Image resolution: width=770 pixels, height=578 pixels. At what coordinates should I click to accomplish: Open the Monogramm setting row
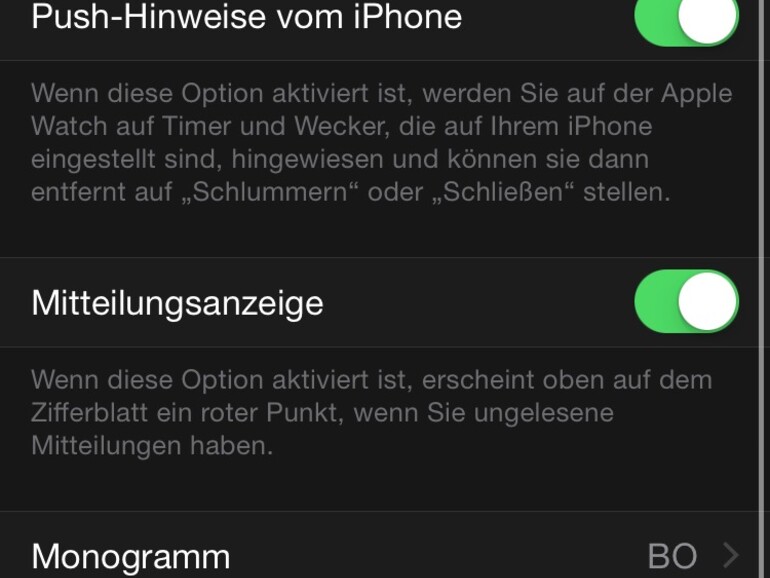[385, 554]
